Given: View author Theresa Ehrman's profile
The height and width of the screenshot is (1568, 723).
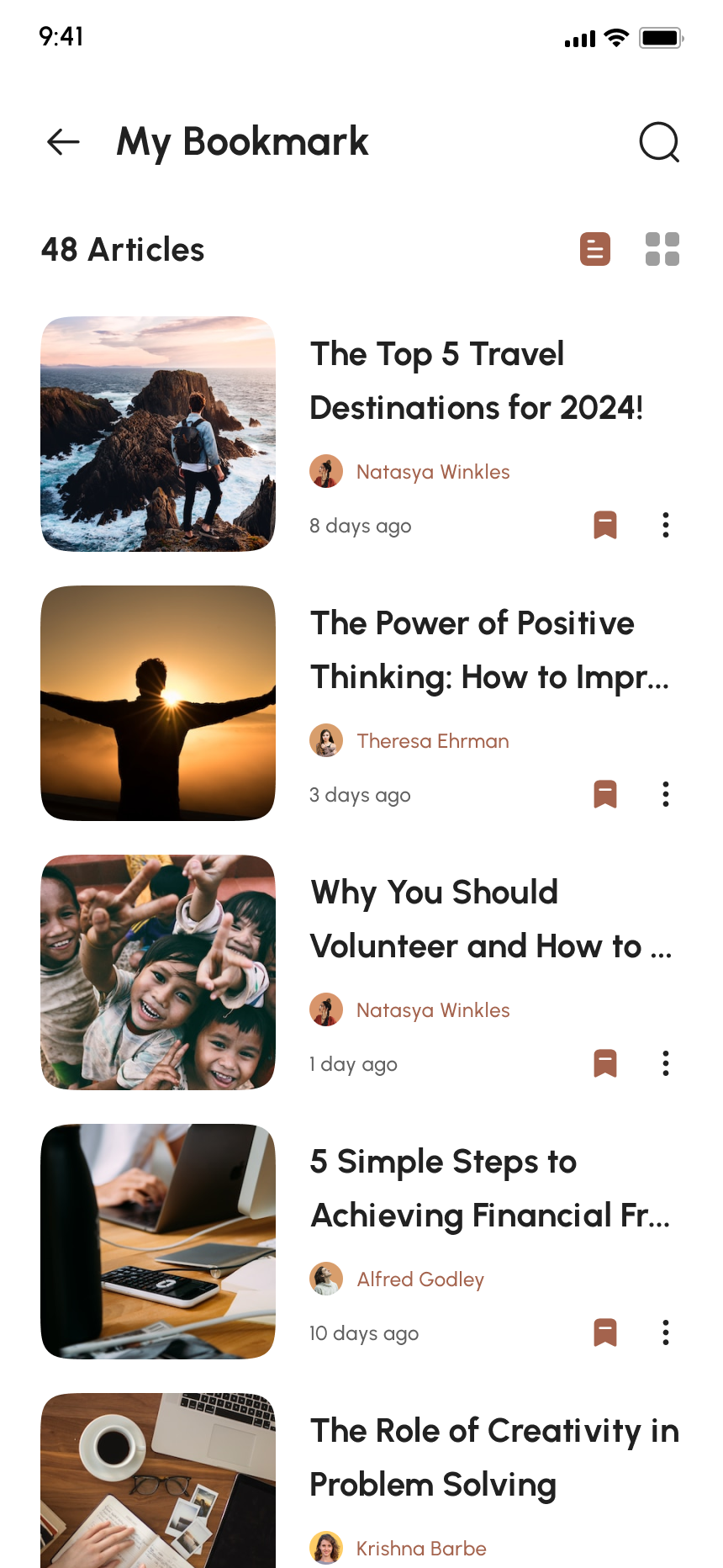Looking at the screenshot, I should 432,741.
